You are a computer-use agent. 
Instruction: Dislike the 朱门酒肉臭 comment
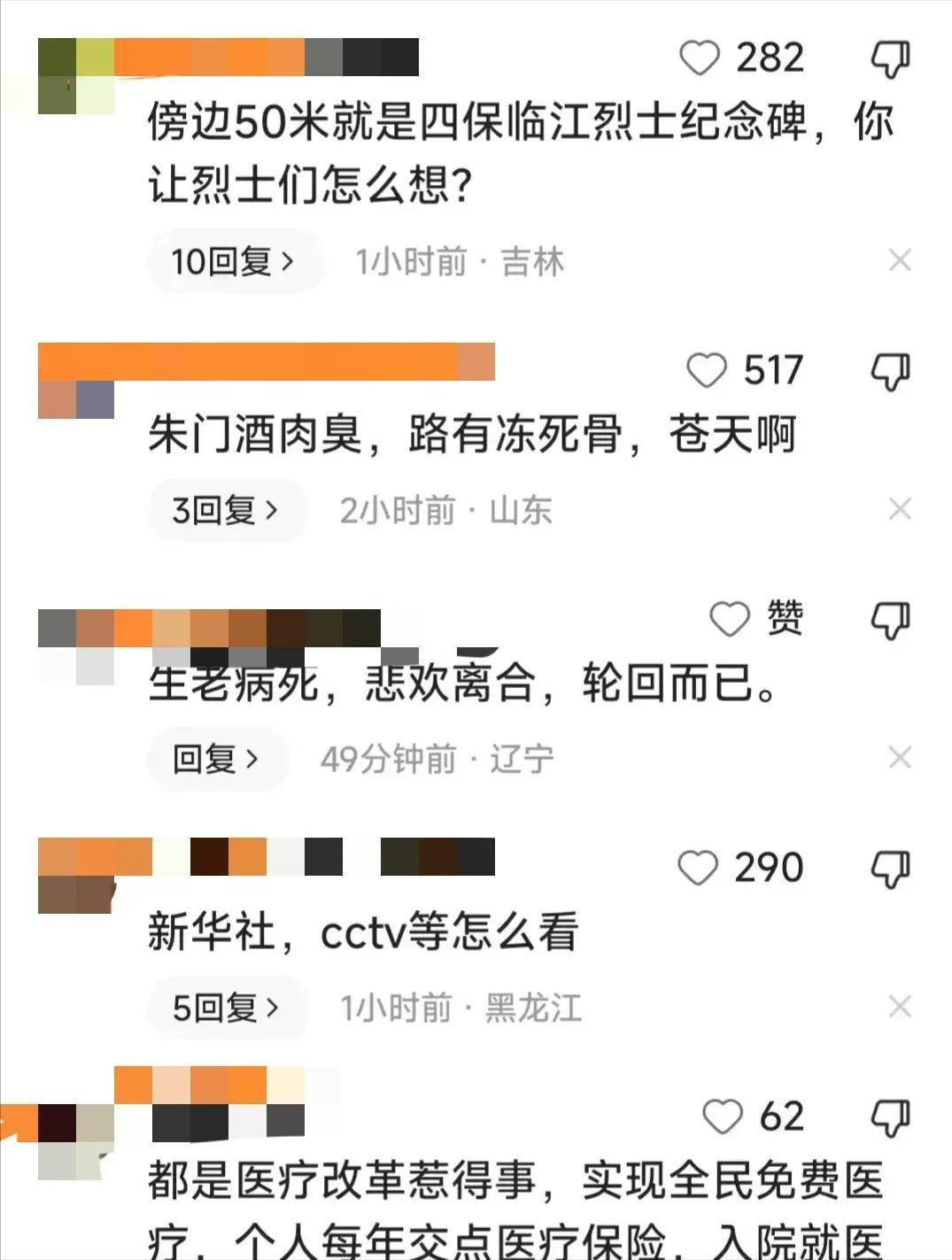point(890,372)
